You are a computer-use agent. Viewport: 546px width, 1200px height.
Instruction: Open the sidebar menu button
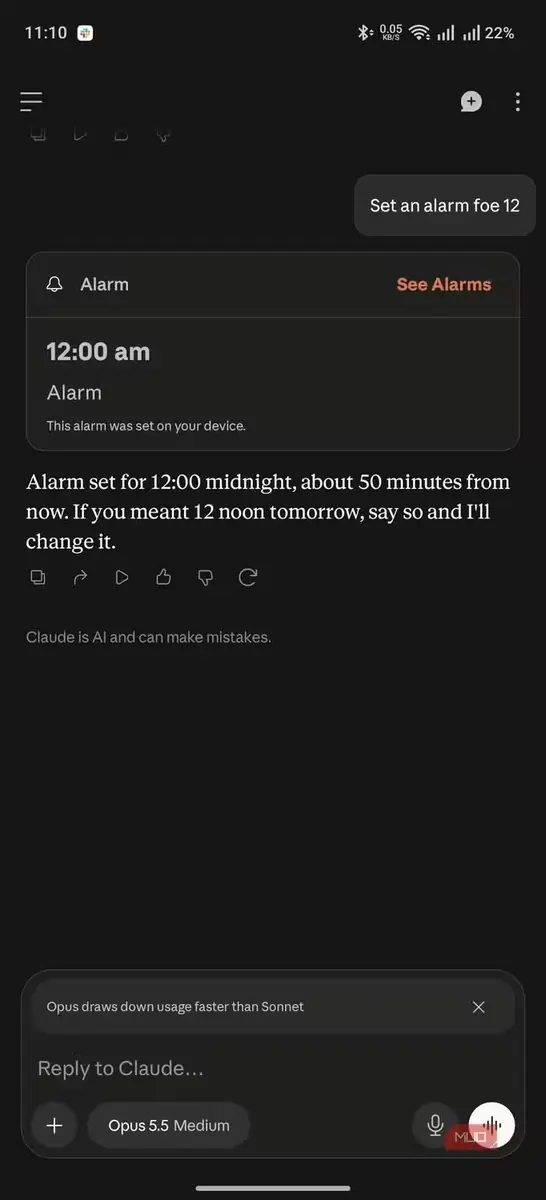click(x=31, y=101)
